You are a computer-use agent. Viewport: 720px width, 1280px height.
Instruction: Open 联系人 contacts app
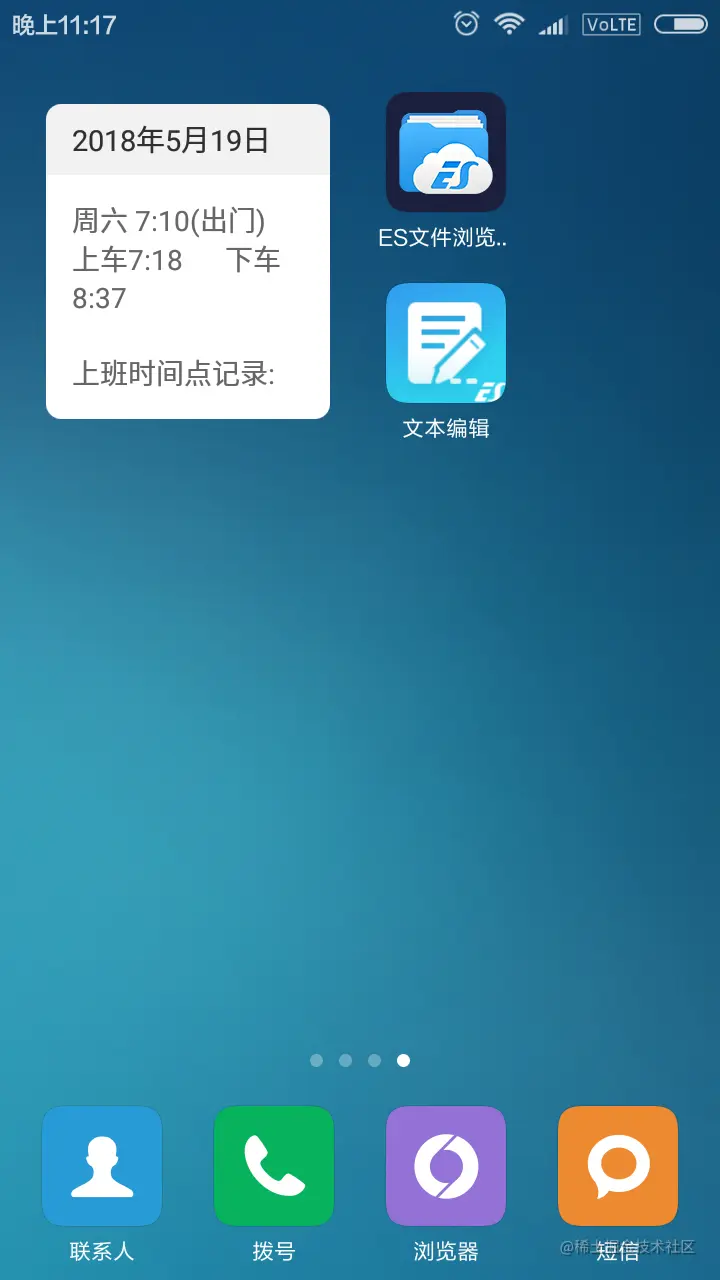click(x=102, y=1166)
